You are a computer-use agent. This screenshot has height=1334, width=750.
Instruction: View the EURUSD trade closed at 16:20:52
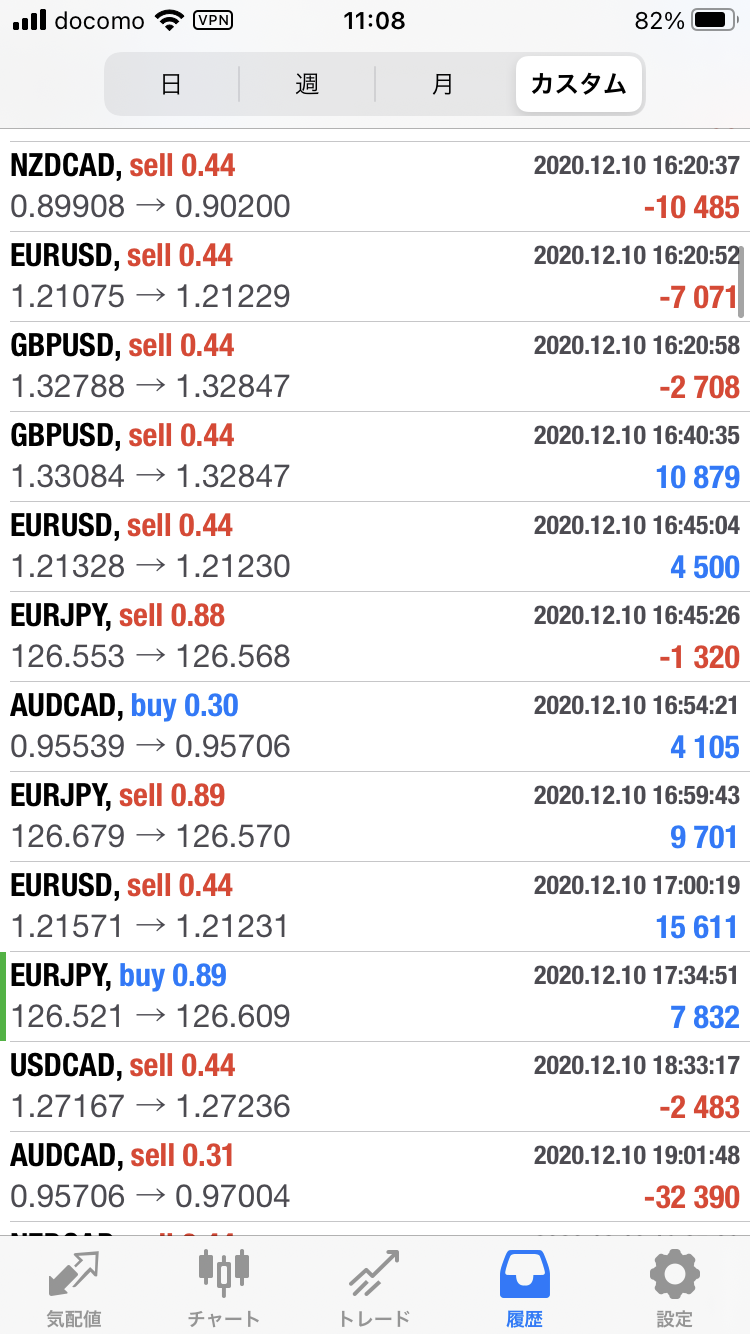(375, 277)
